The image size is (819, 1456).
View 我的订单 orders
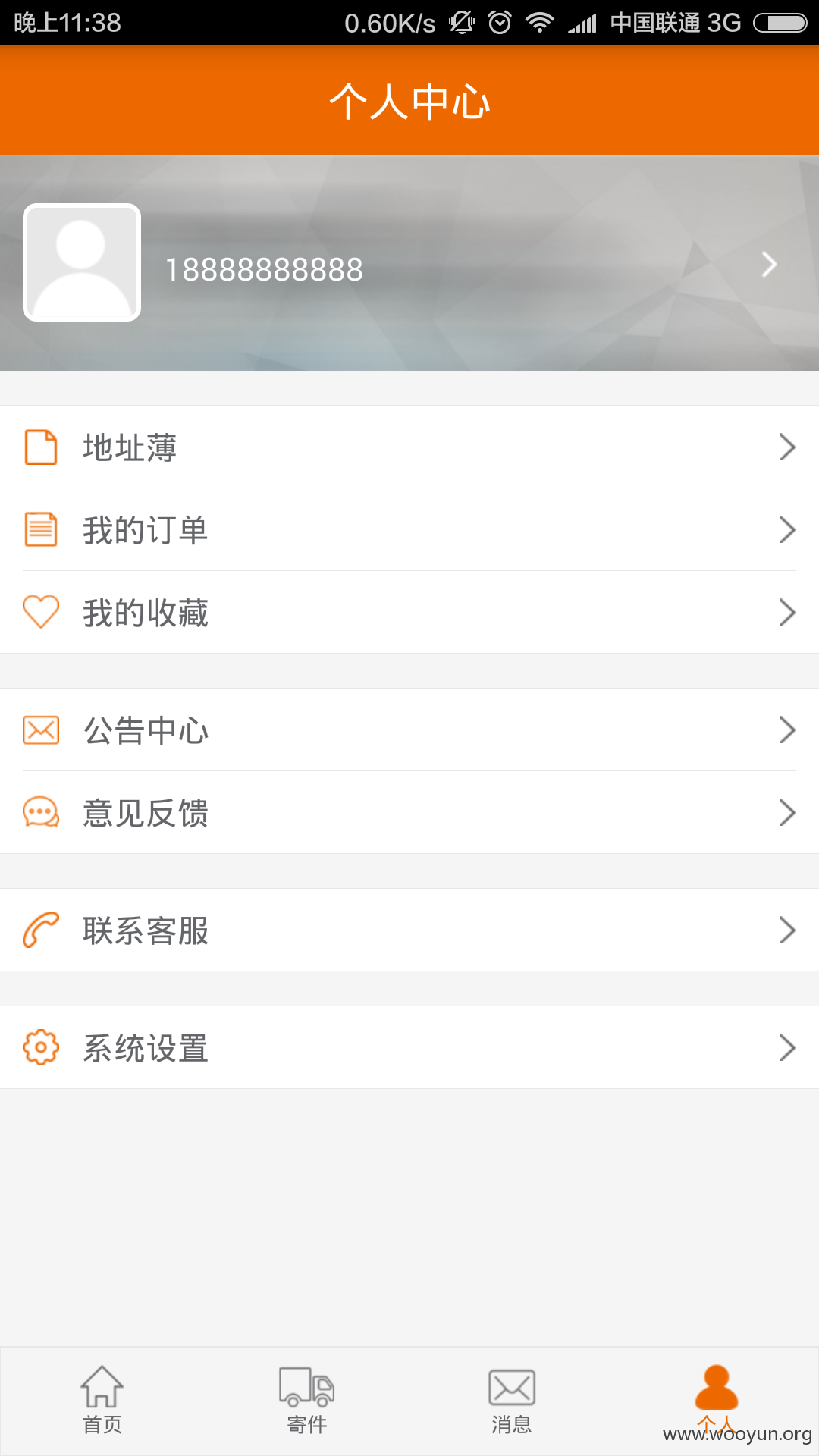pyautogui.click(x=409, y=529)
